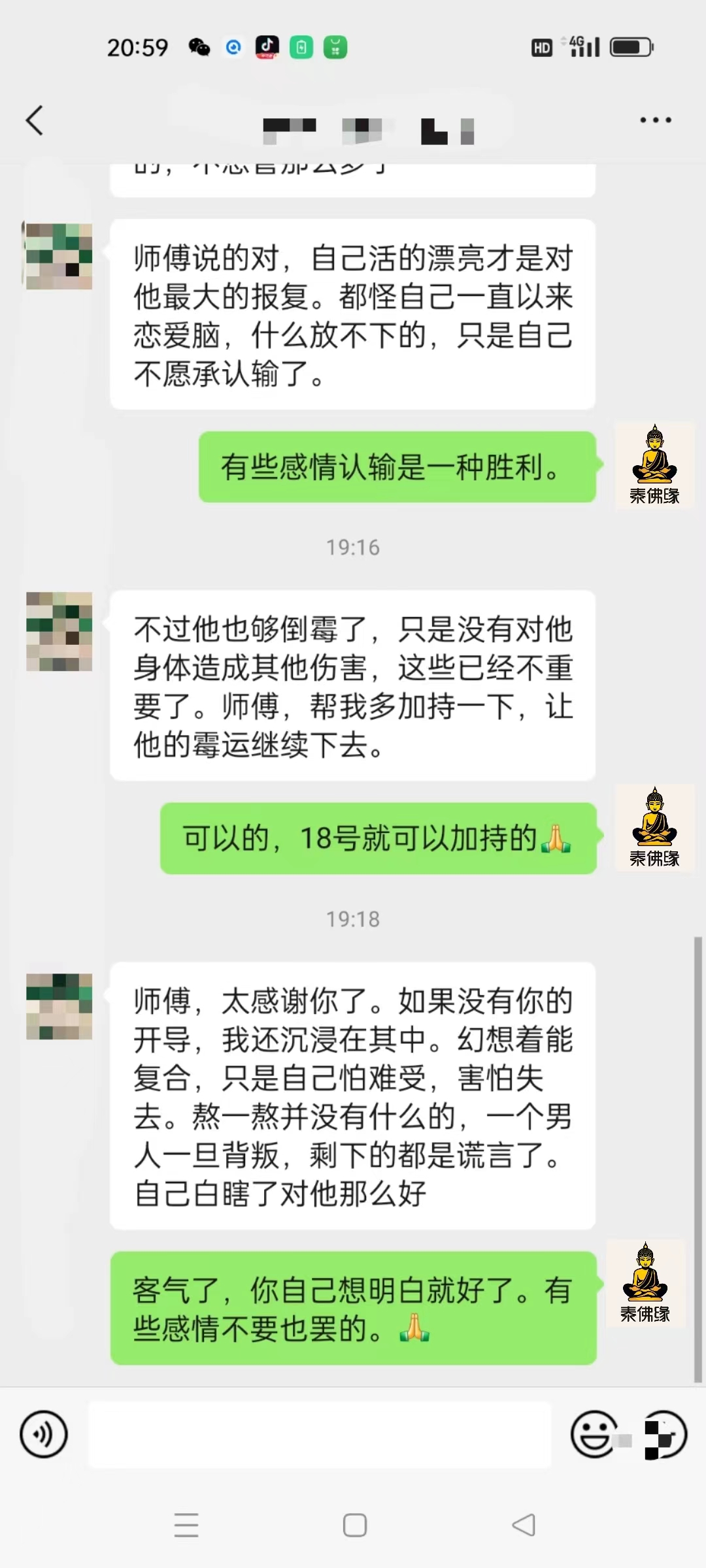The height and width of the screenshot is (1568, 706).
Task: Open the emoji picker
Action: (594, 1435)
